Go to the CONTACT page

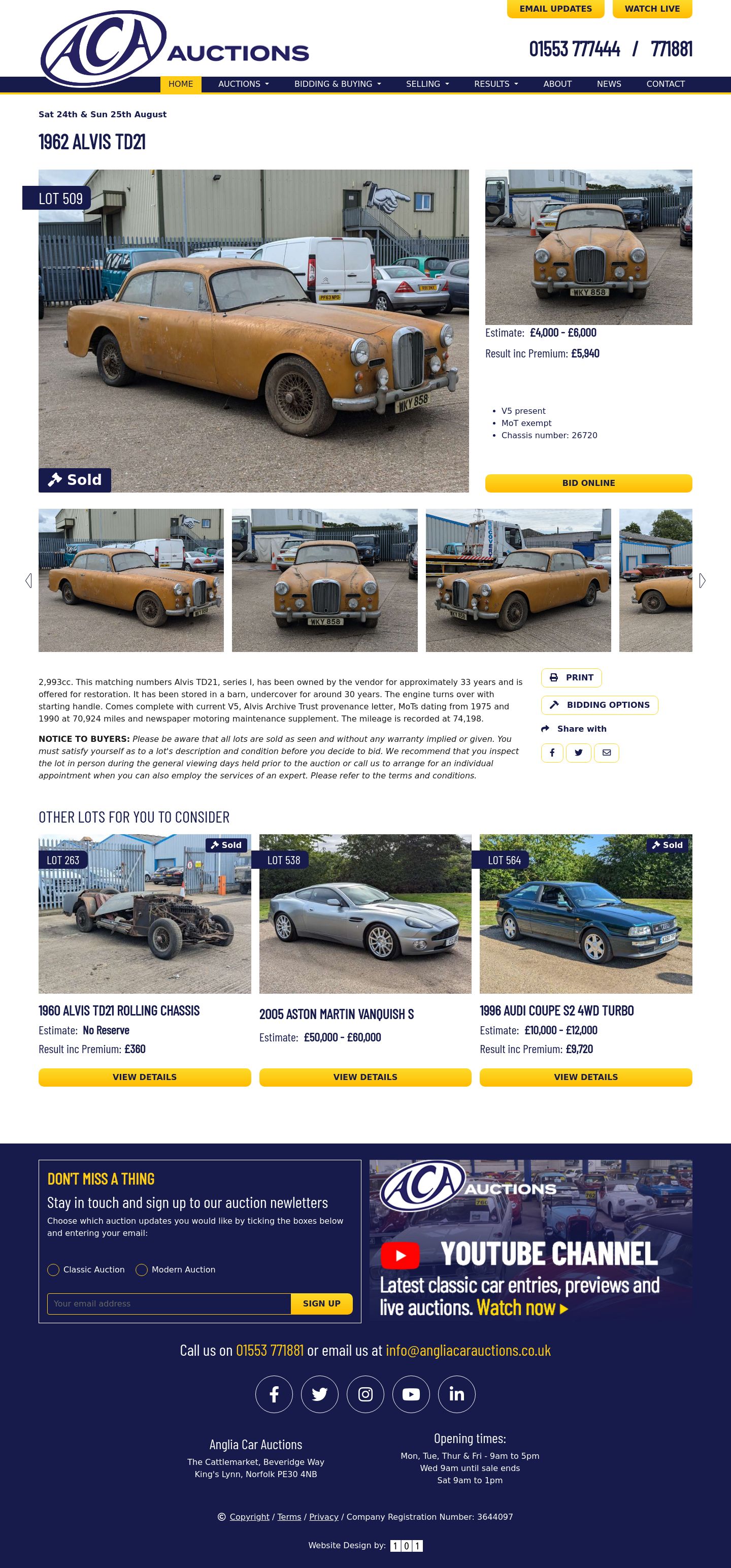[x=666, y=84]
